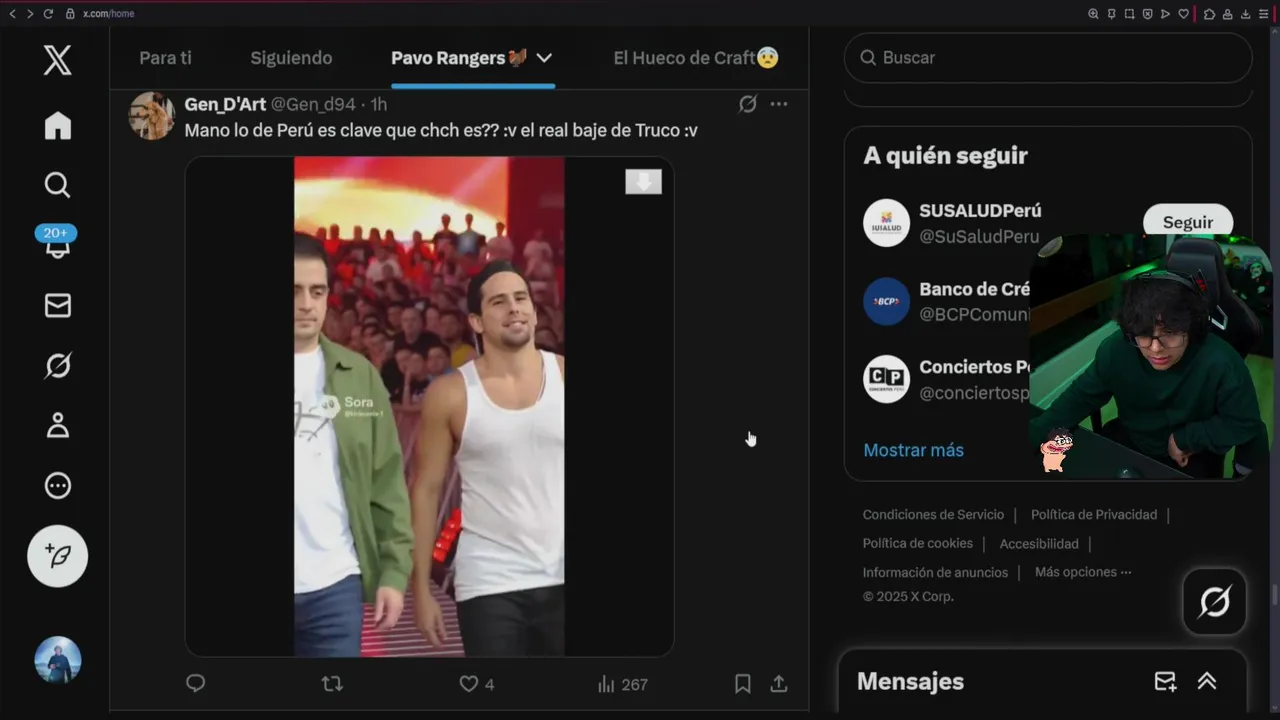Expand the Pavo Rangers tab dropdown arrow
Viewport: 1280px width, 720px height.
[x=544, y=58]
